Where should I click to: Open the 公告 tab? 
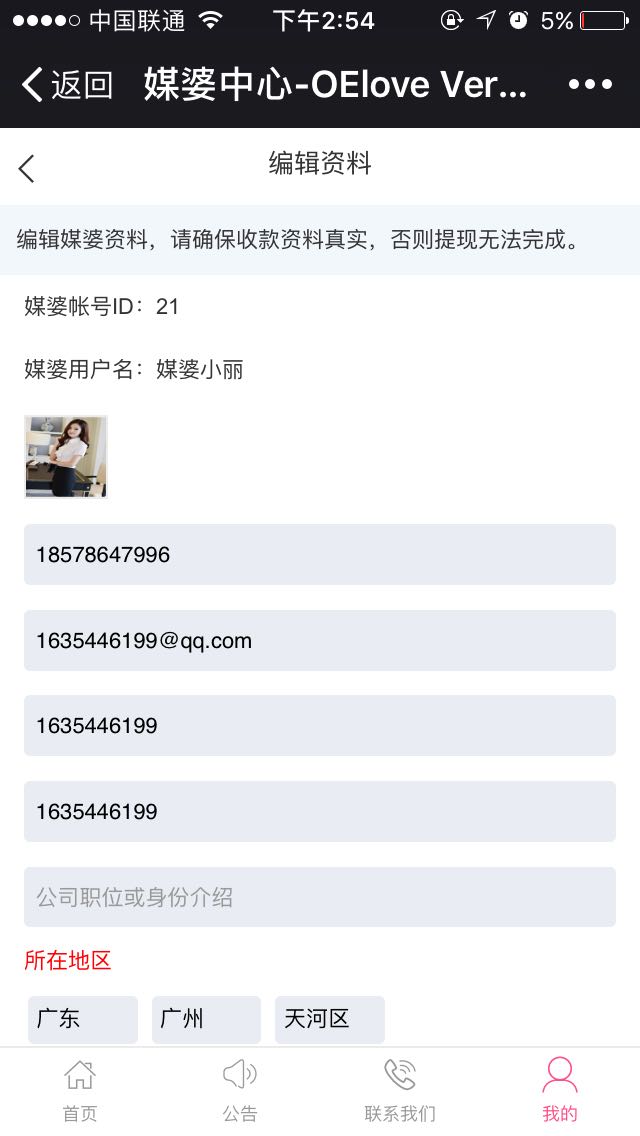(240, 1091)
